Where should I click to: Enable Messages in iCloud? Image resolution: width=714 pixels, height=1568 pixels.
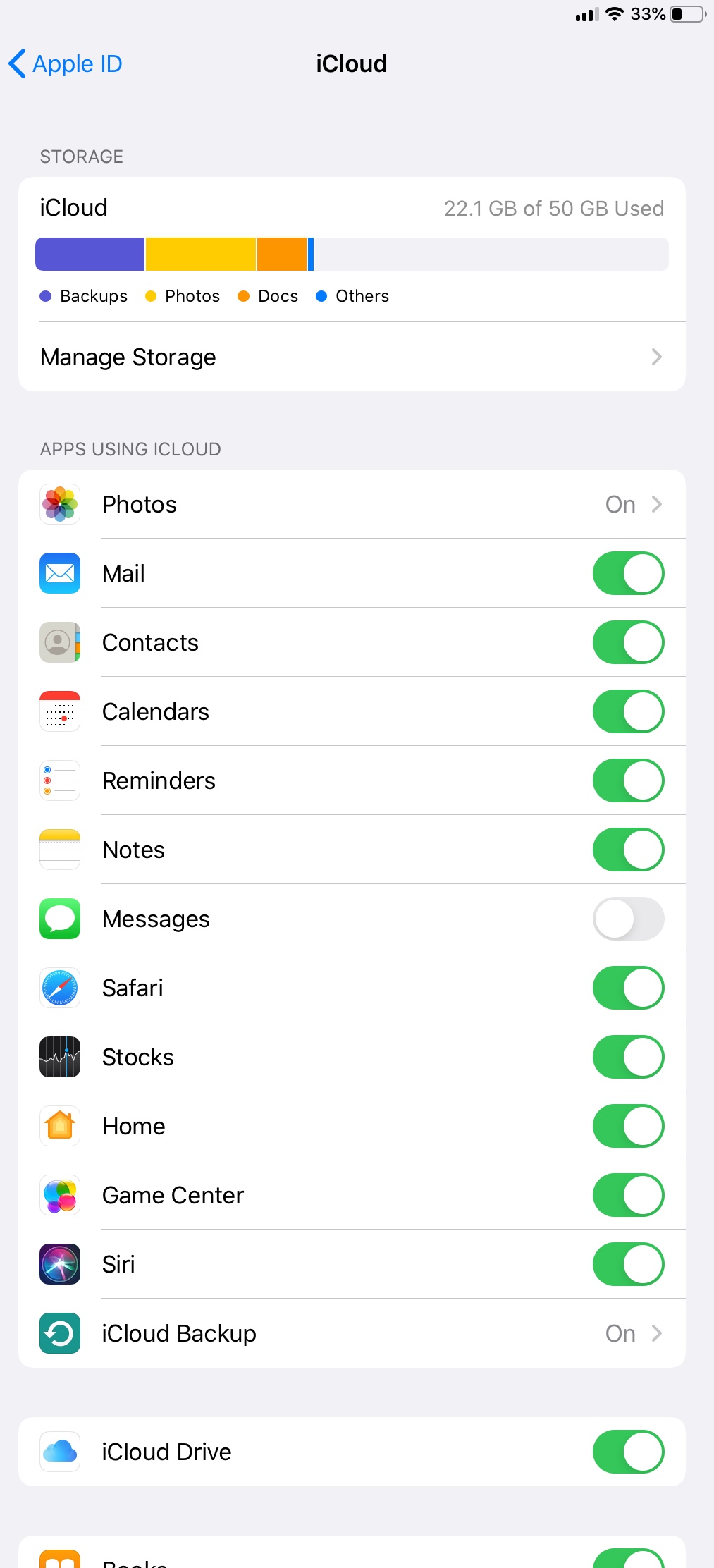pyautogui.click(x=627, y=919)
